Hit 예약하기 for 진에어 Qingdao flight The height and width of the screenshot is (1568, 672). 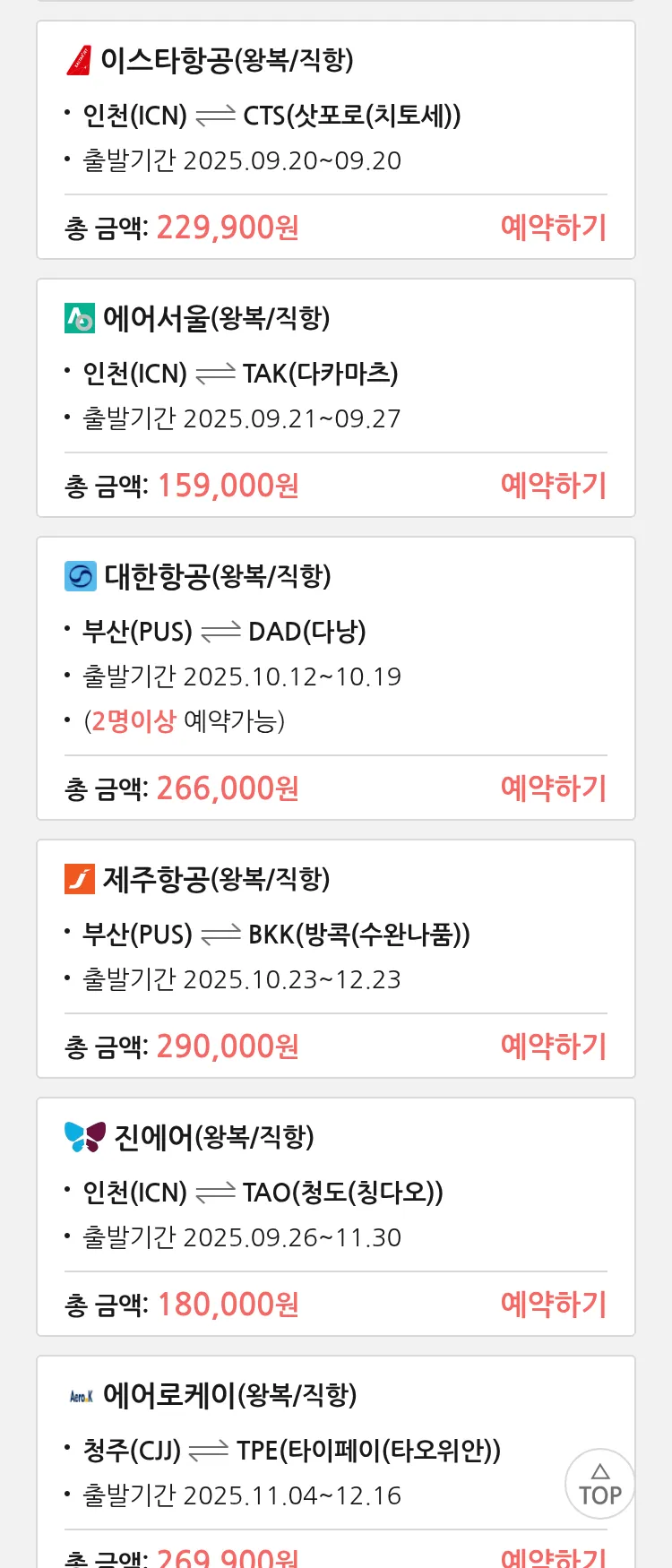click(553, 1305)
